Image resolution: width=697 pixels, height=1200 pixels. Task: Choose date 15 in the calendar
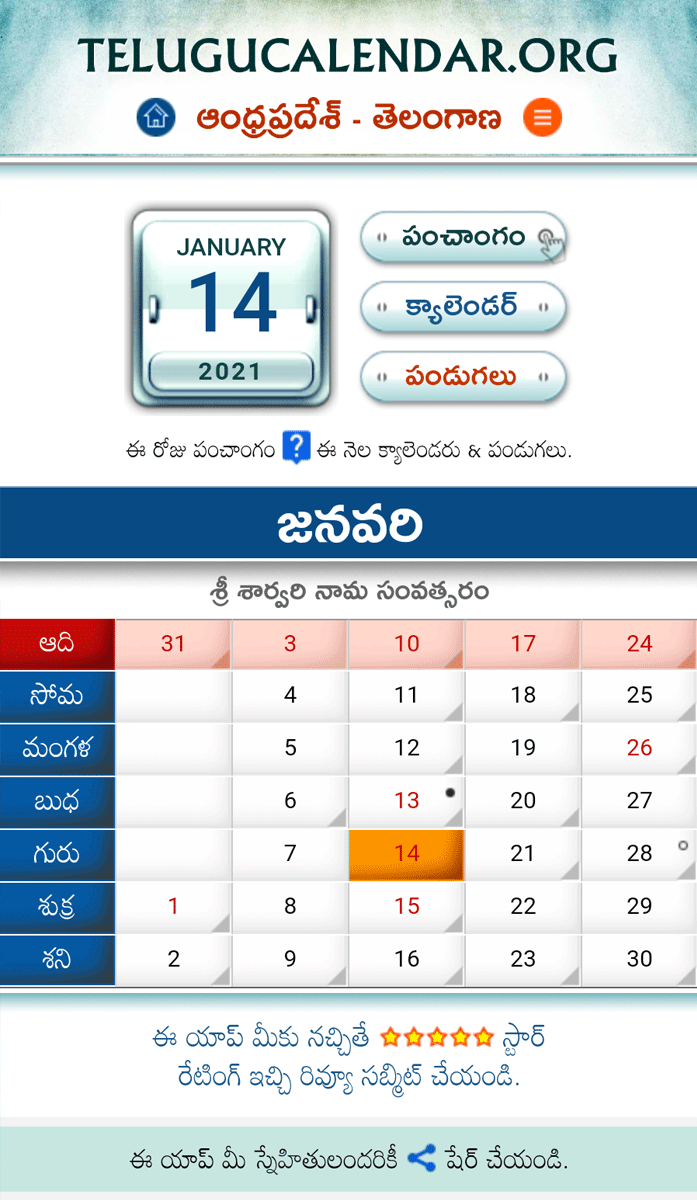tap(406, 907)
